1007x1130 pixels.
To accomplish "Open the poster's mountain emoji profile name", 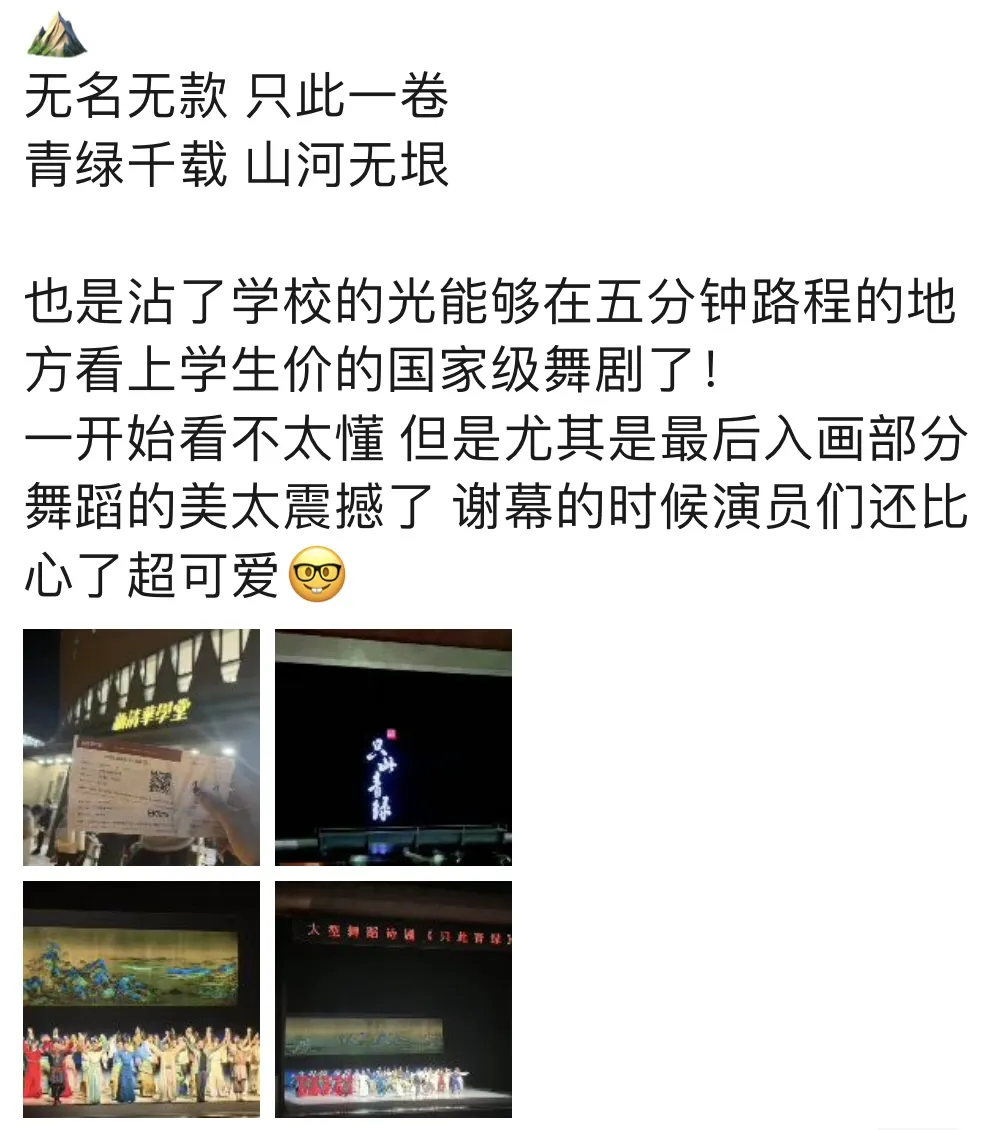I will [x=57, y=36].
